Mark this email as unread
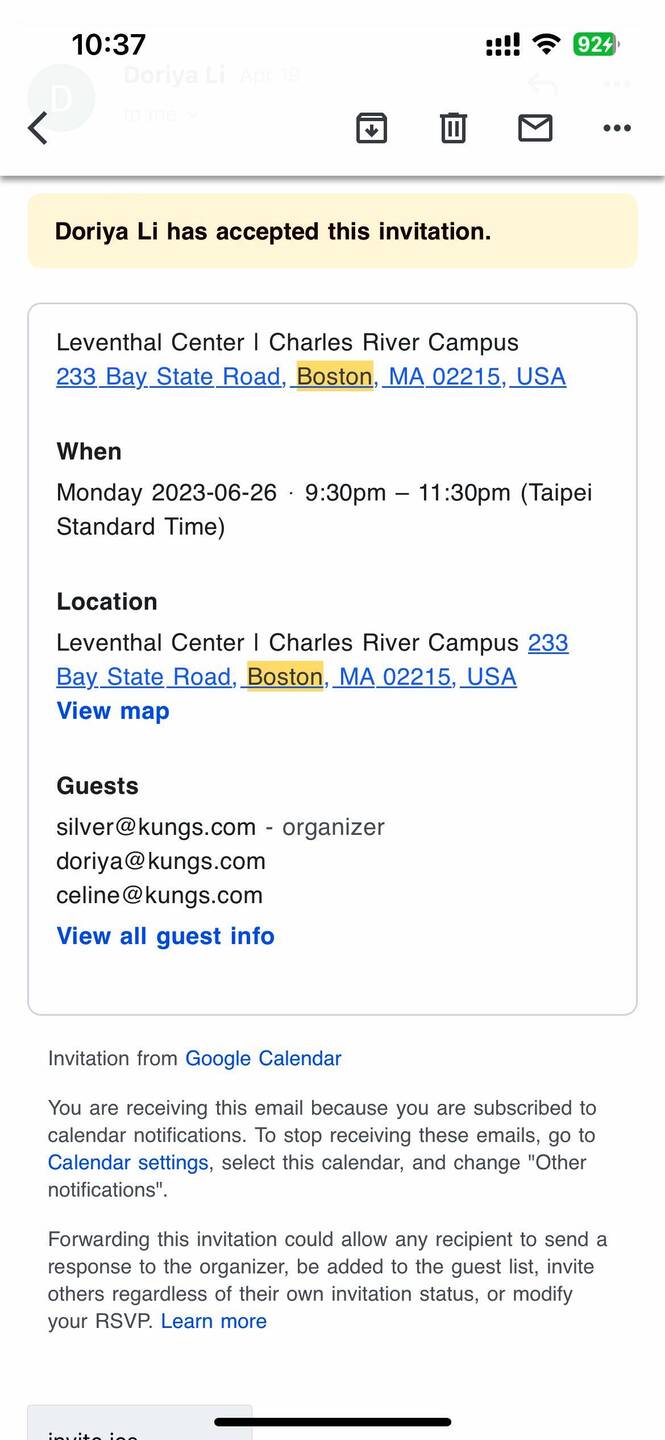665x1440 pixels. tap(535, 128)
